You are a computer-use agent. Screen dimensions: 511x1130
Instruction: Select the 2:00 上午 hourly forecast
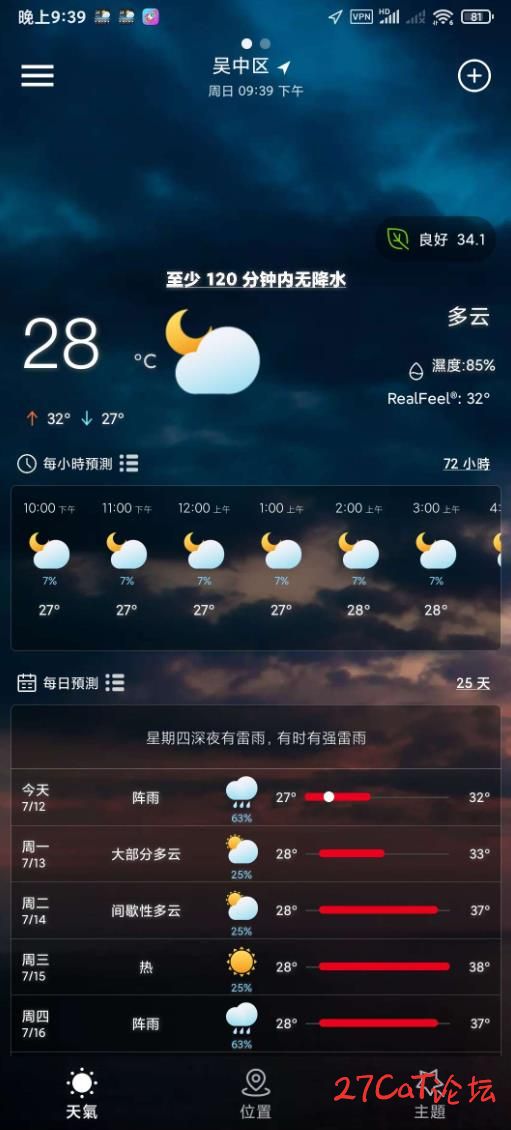(x=358, y=559)
